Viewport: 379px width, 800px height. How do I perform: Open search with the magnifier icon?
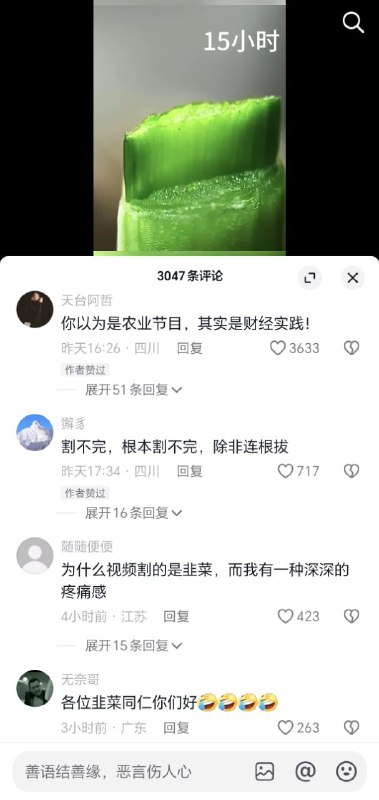tap(353, 23)
